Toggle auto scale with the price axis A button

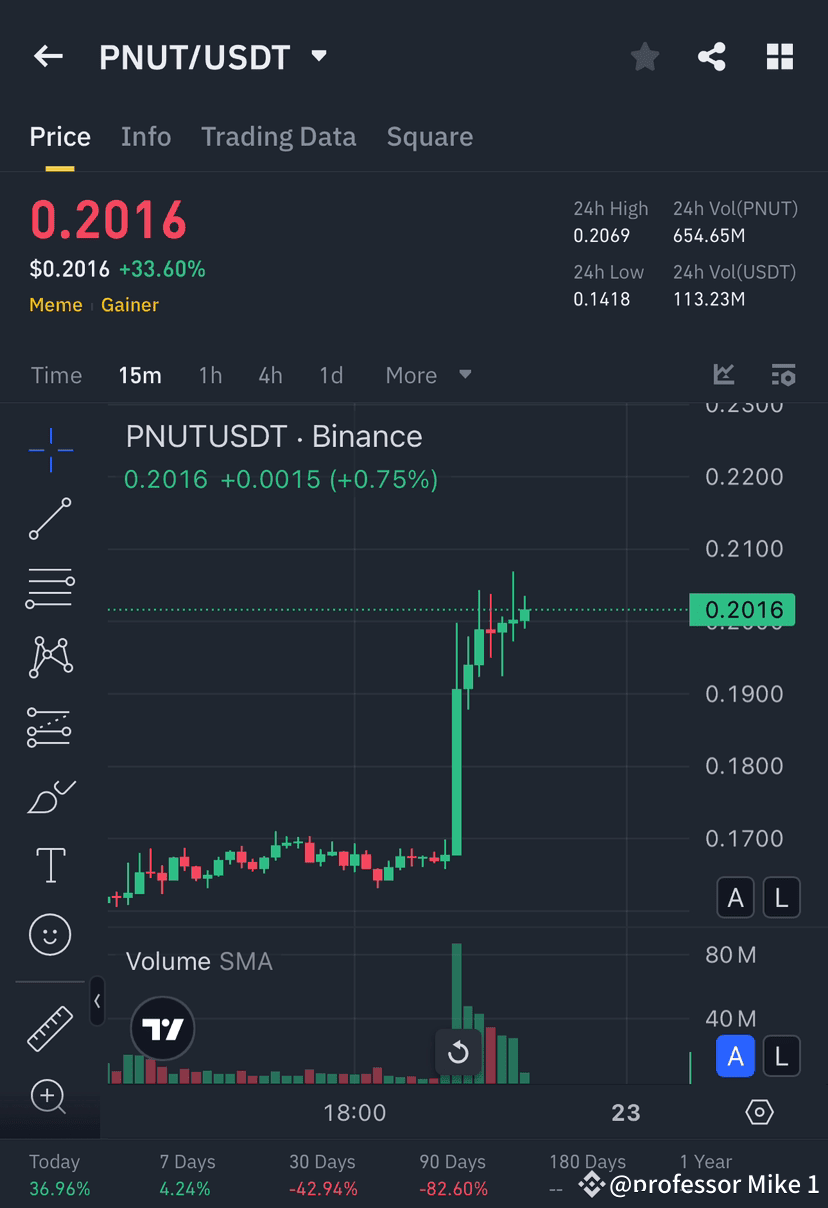point(735,897)
